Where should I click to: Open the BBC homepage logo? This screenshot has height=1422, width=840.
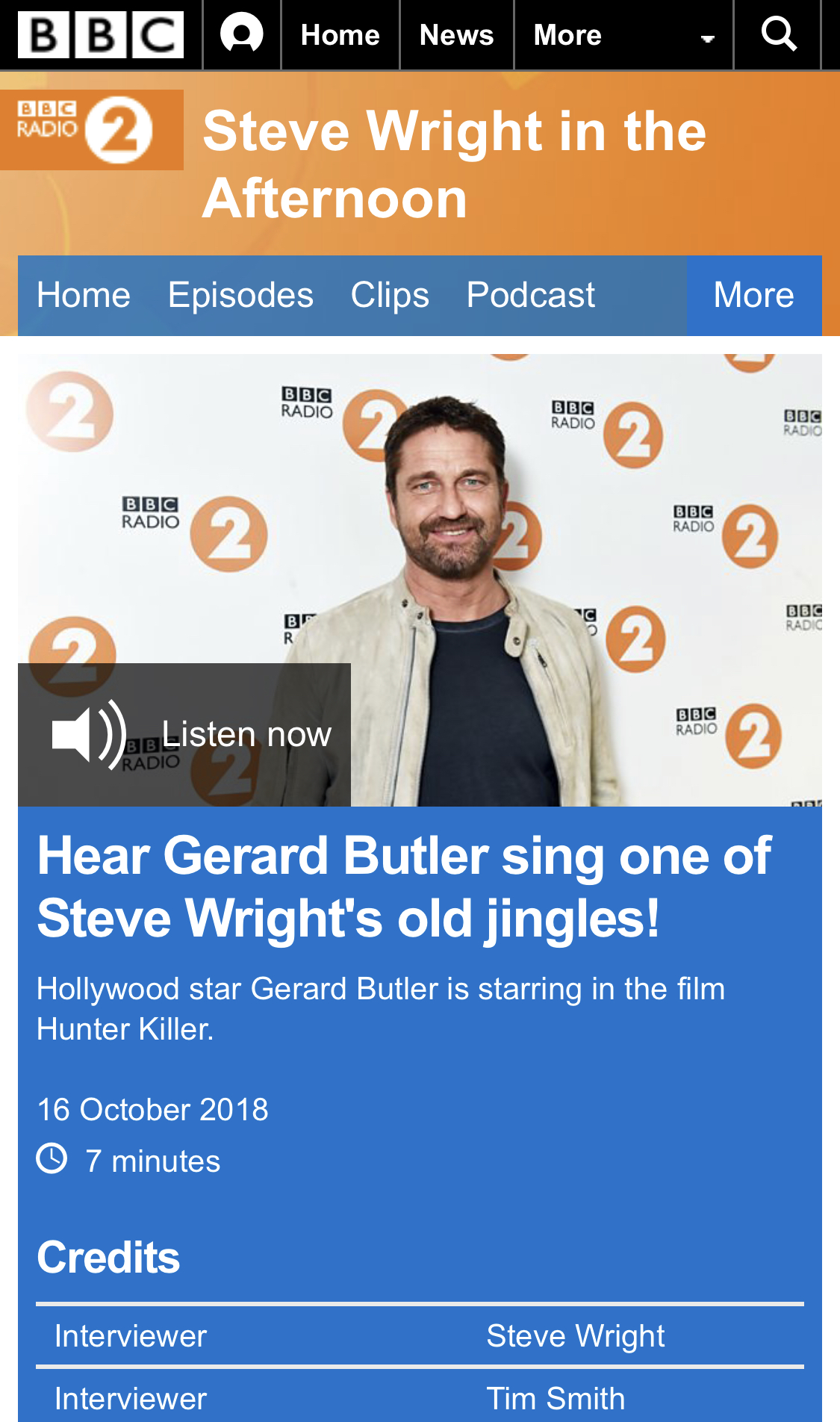coord(101,34)
